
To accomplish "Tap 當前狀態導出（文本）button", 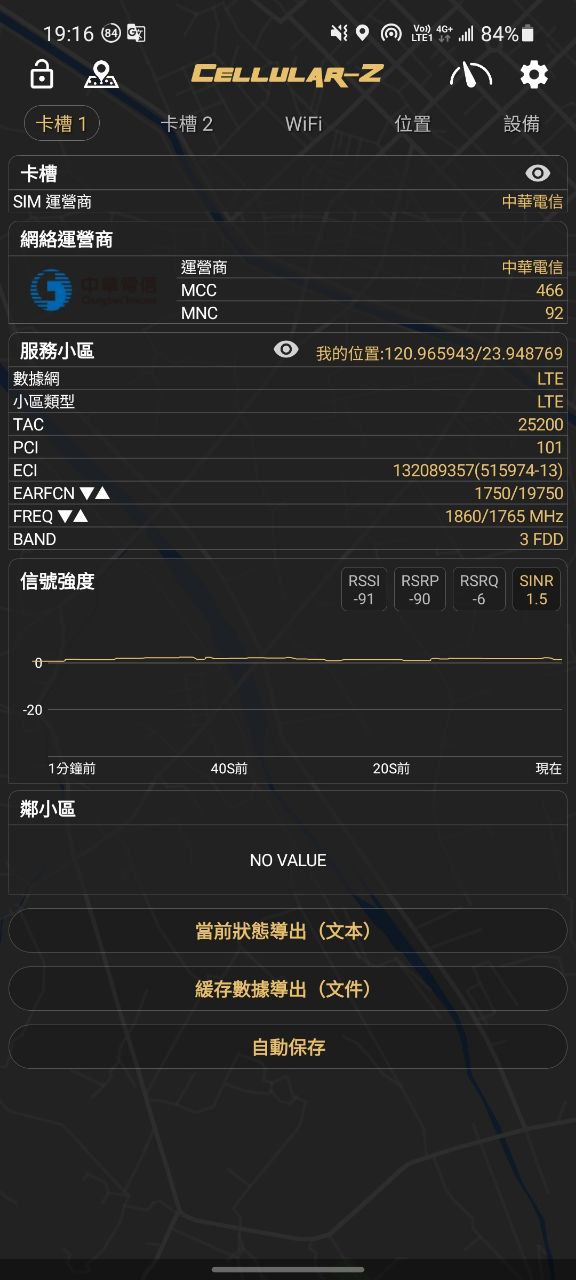I will (288, 931).
